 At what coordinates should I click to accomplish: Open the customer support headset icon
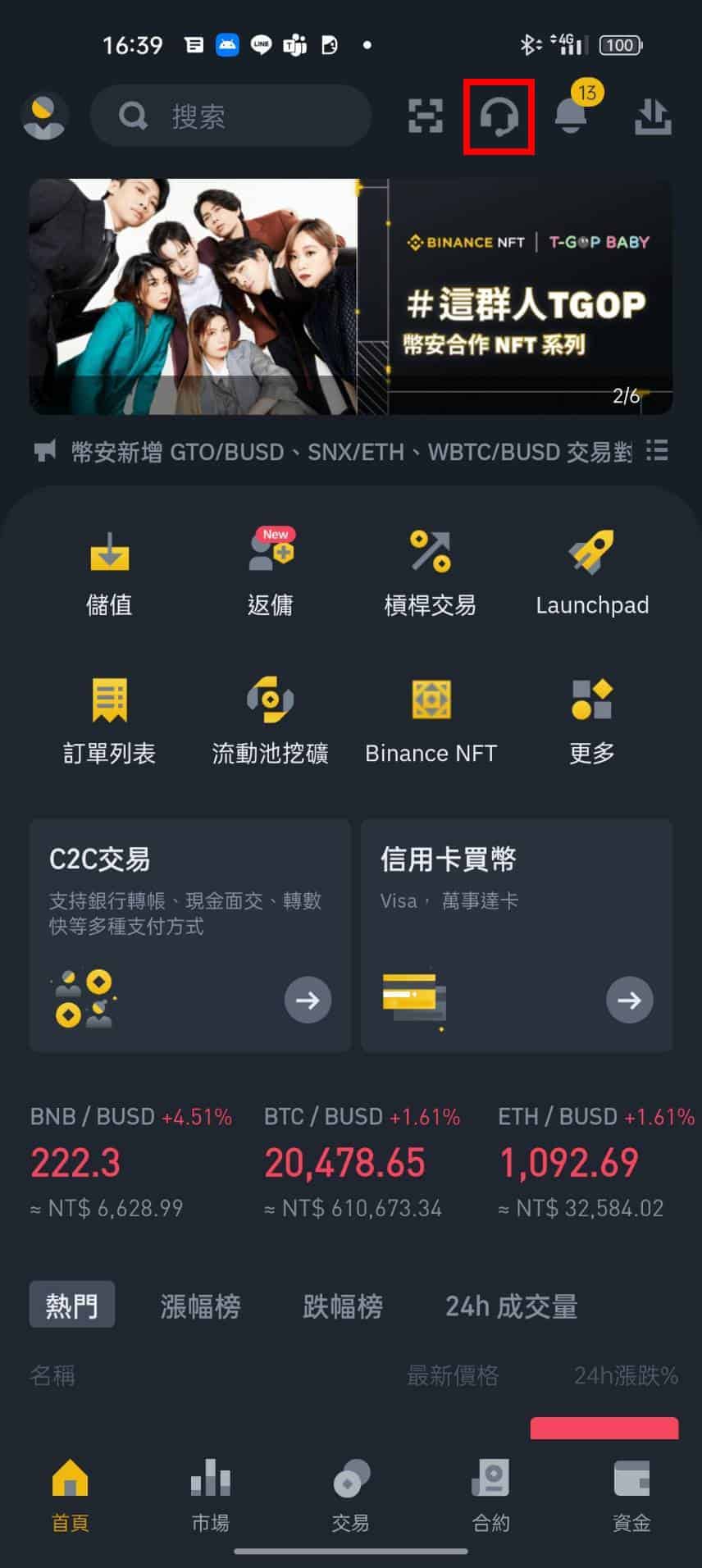pos(499,116)
